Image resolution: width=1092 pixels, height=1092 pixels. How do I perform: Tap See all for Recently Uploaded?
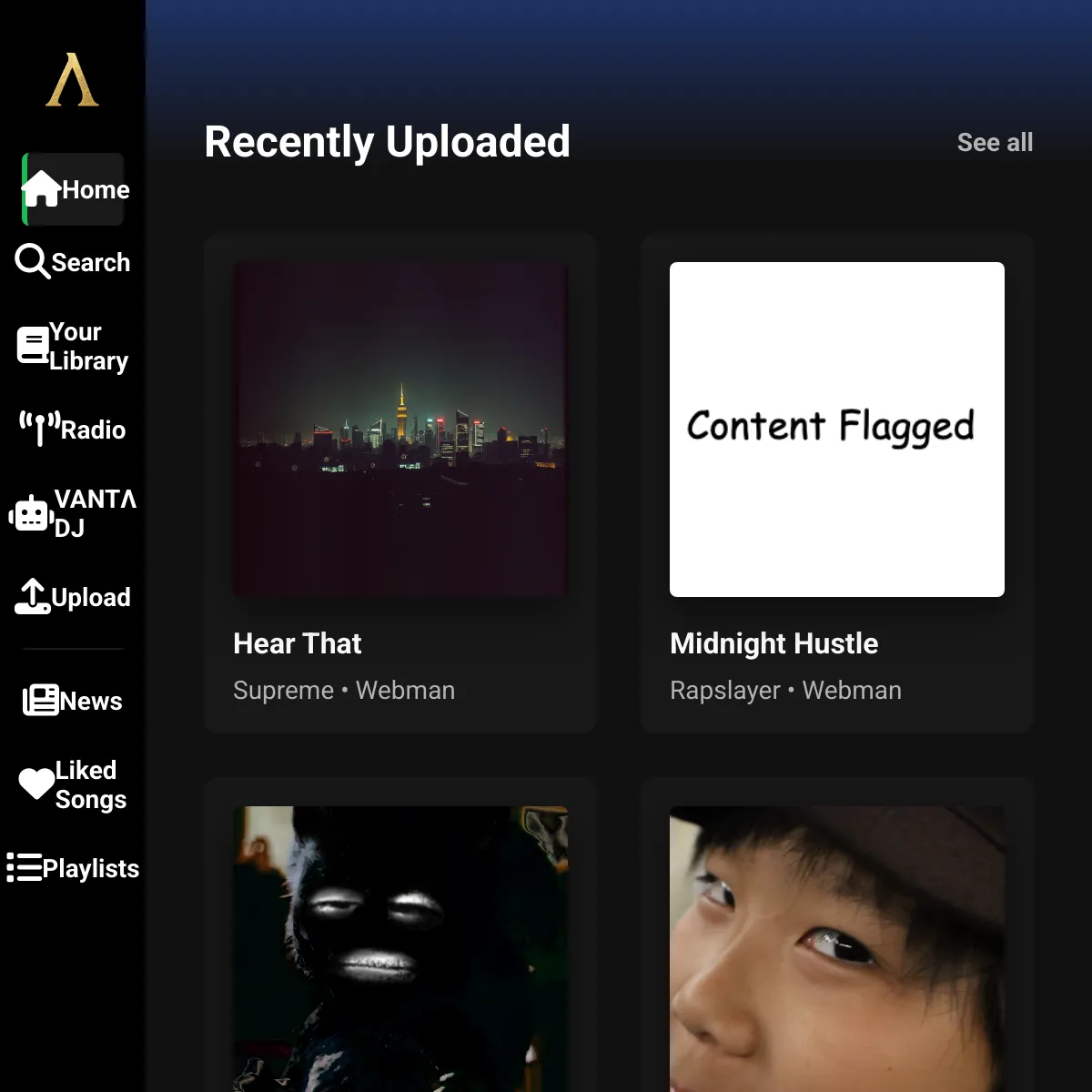[x=995, y=142]
